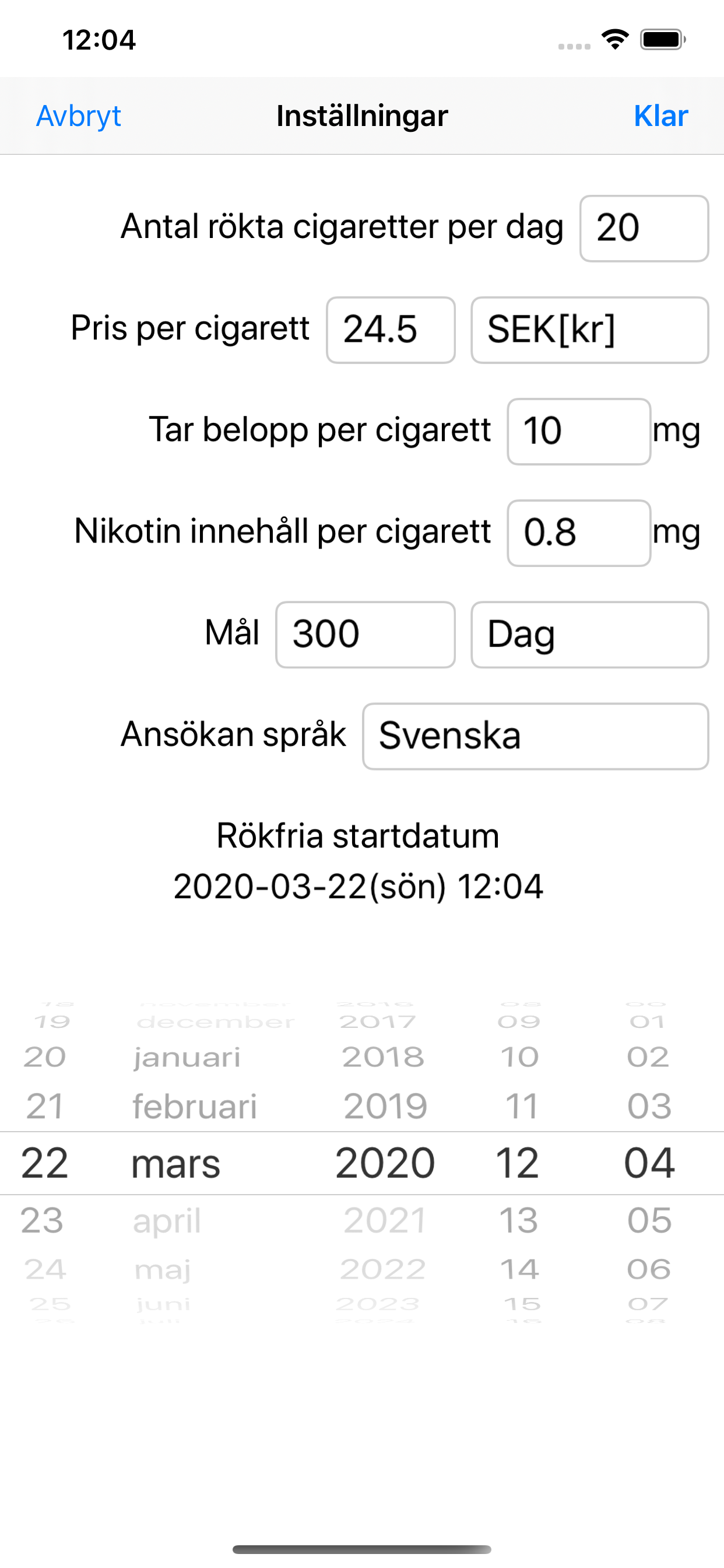Open the Svenska language picker

pos(535,737)
